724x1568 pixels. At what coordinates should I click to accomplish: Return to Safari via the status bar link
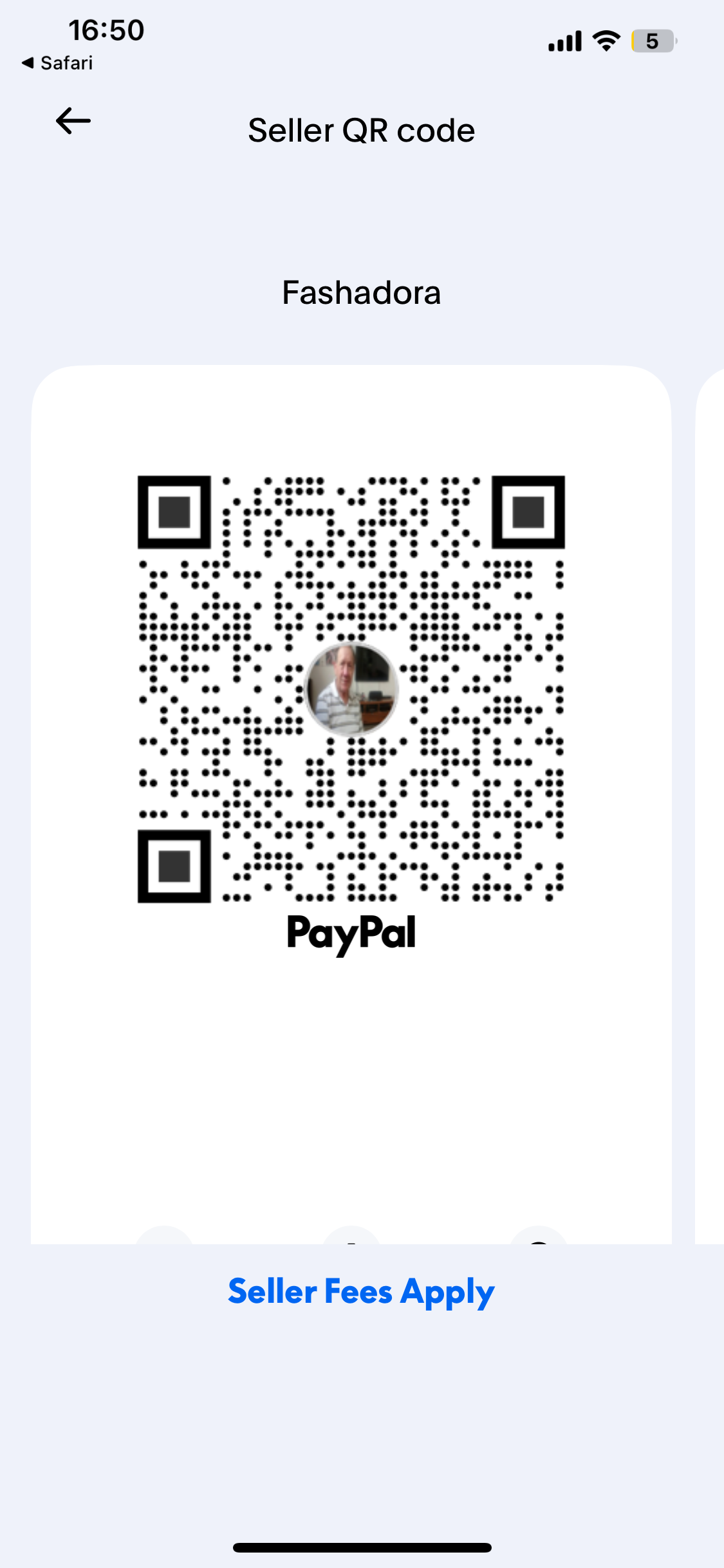57,62
